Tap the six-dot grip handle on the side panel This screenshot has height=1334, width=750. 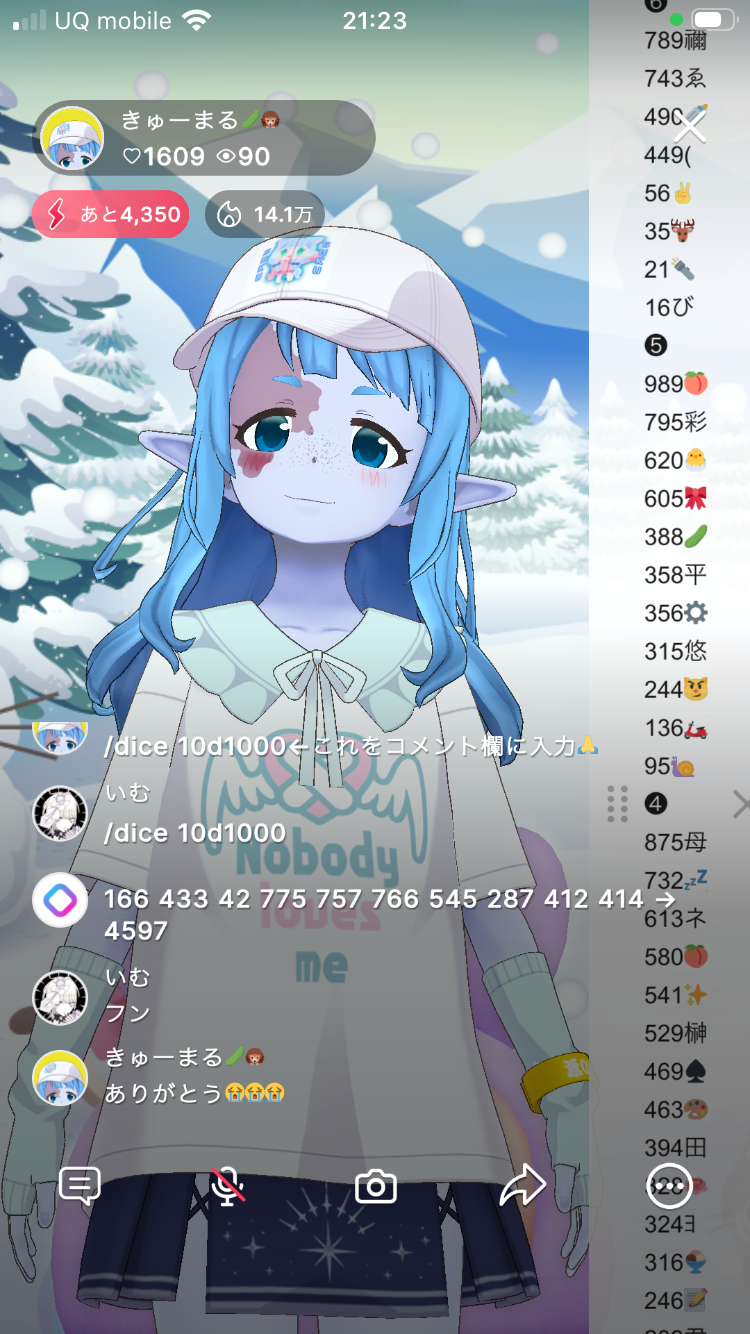click(x=617, y=804)
